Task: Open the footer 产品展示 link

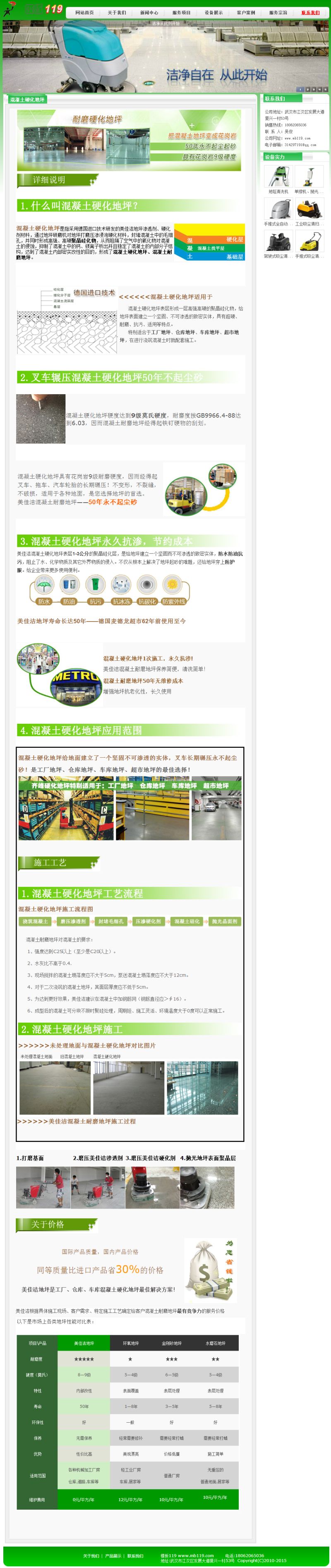Action: [x=113, y=1555]
